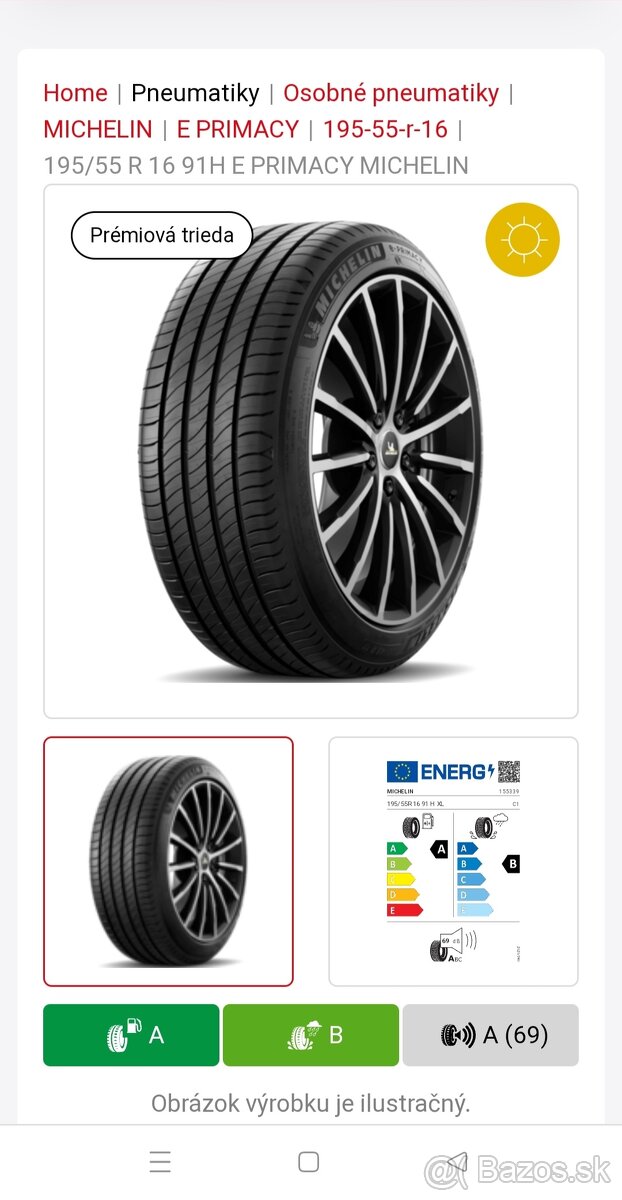Go to the Home breadcrumb link
622x1200 pixels.
coord(75,93)
